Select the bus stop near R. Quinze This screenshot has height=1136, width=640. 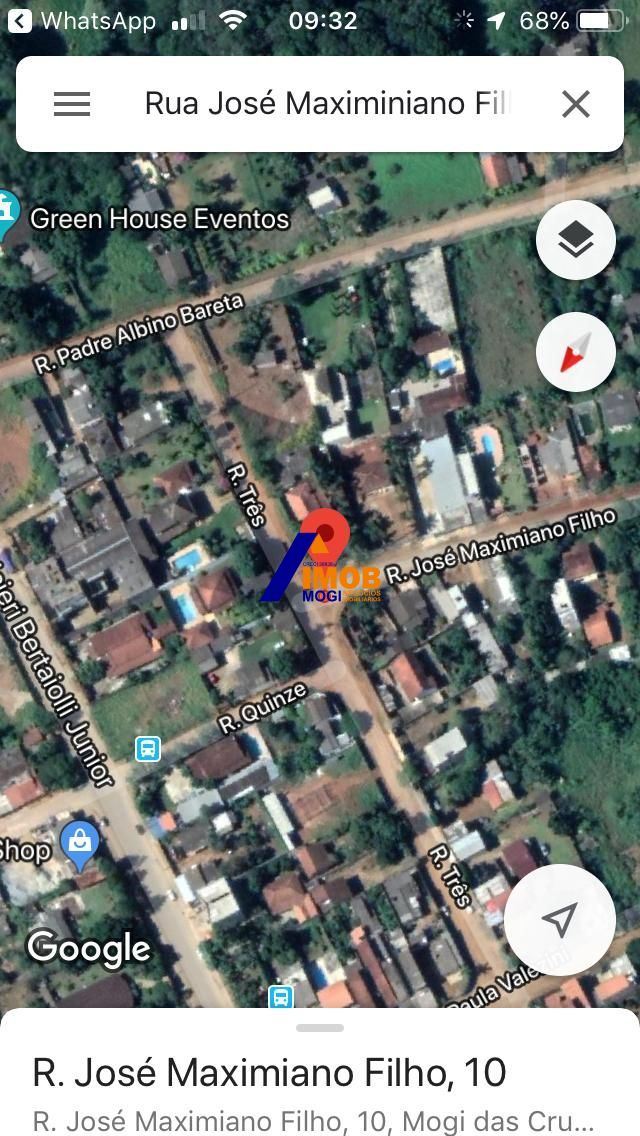(x=148, y=748)
